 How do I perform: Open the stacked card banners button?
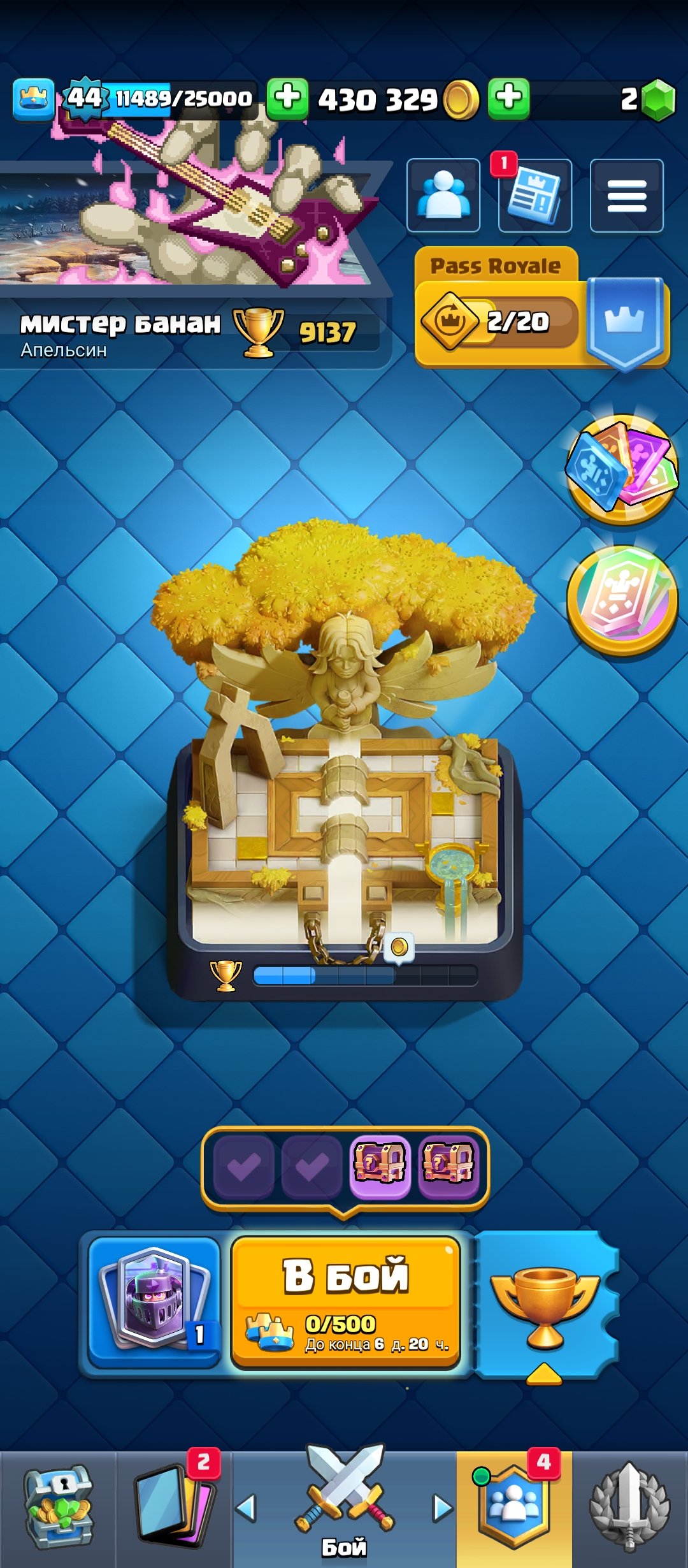[x=622, y=469]
